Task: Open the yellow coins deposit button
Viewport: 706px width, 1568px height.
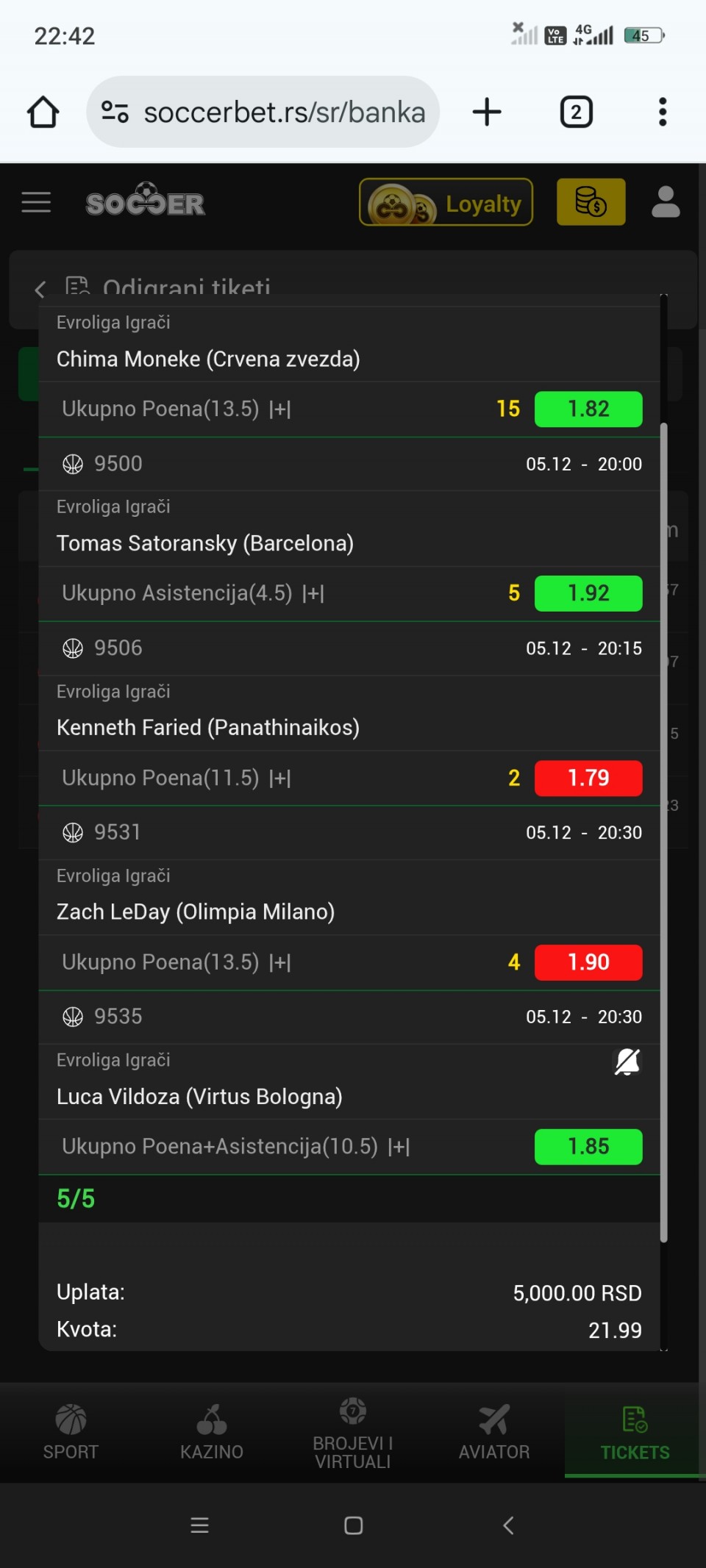Action: pyautogui.click(x=591, y=202)
